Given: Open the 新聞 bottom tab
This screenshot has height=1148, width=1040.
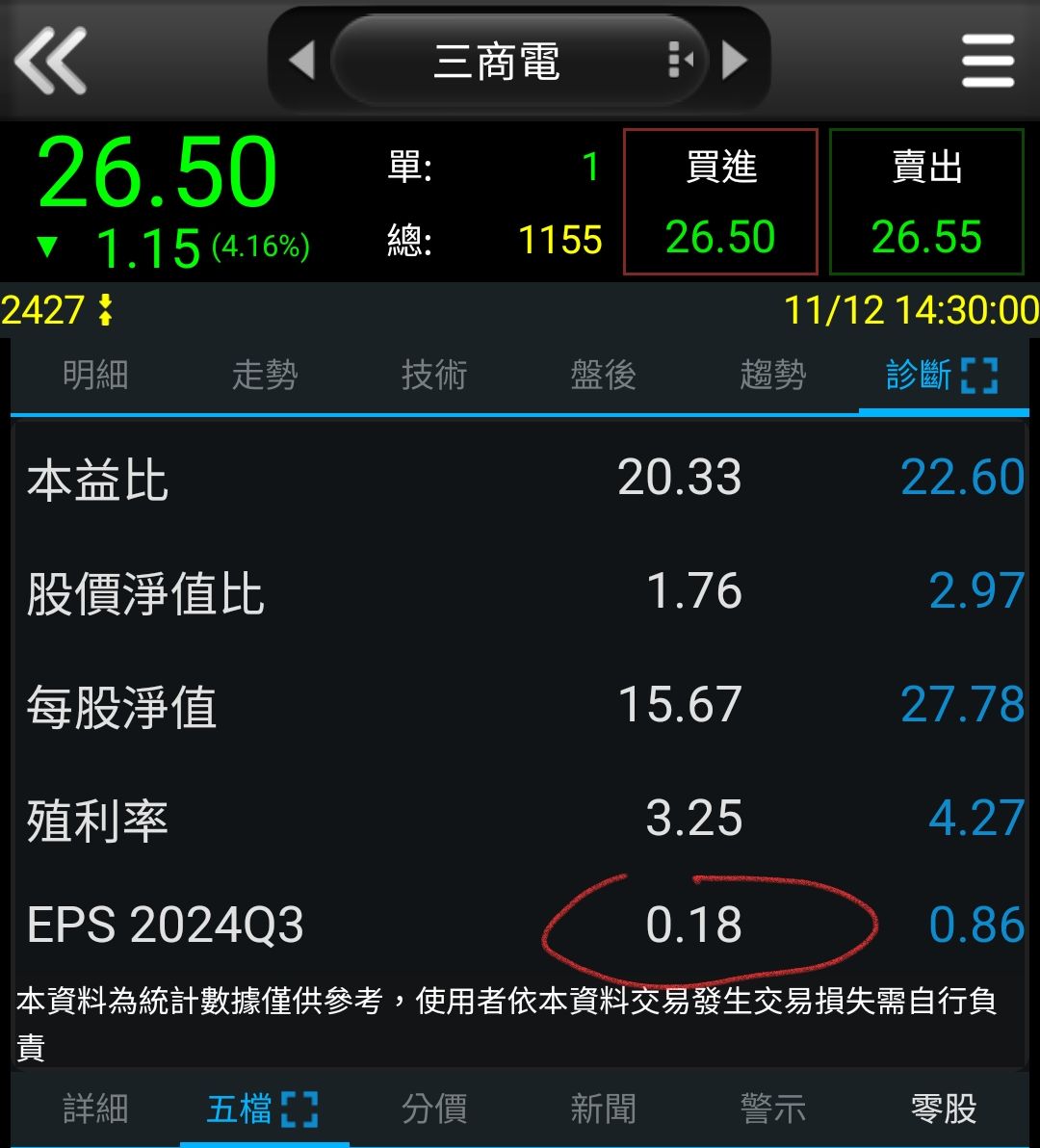Looking at the screenshot, I should coord(604,1109).
